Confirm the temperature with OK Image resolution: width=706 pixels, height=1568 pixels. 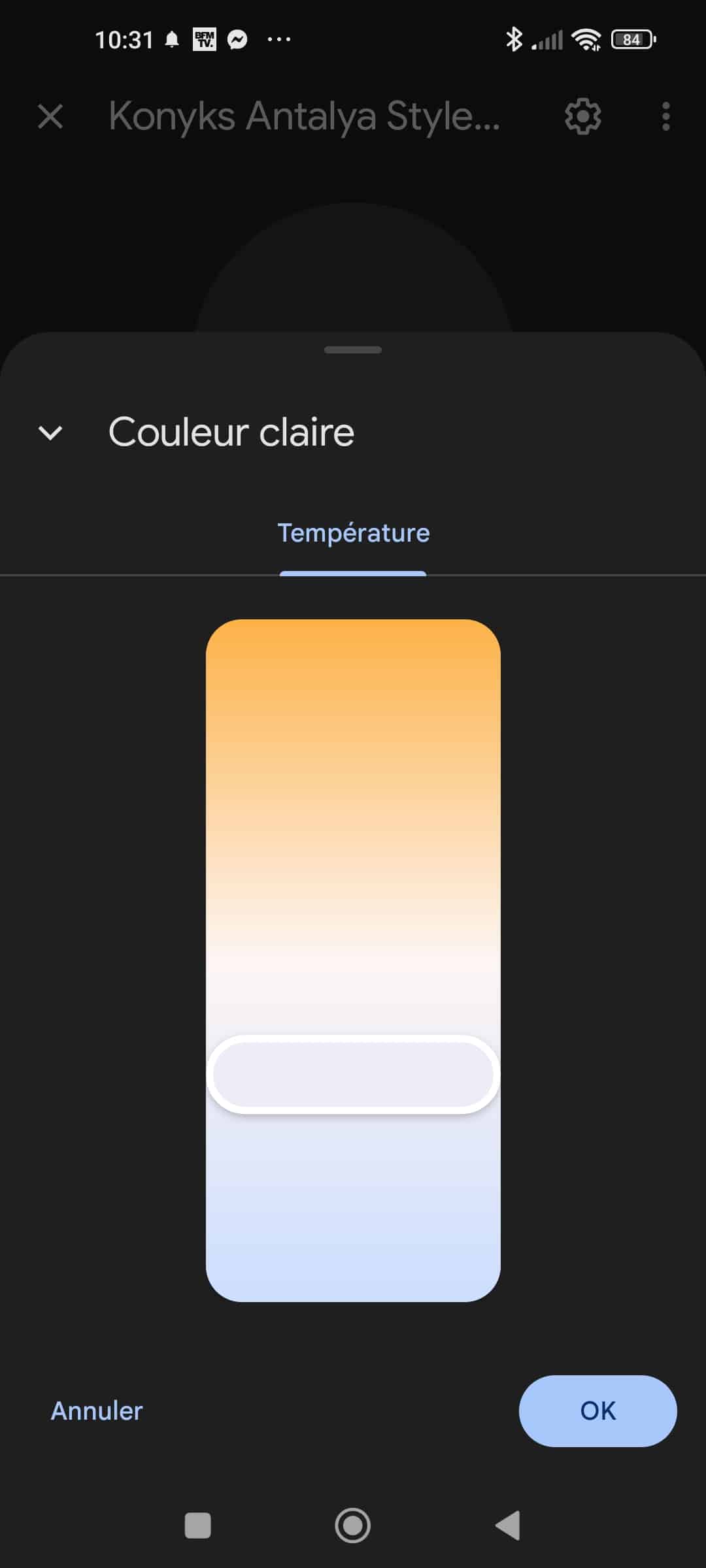[x=597, y=1411]
